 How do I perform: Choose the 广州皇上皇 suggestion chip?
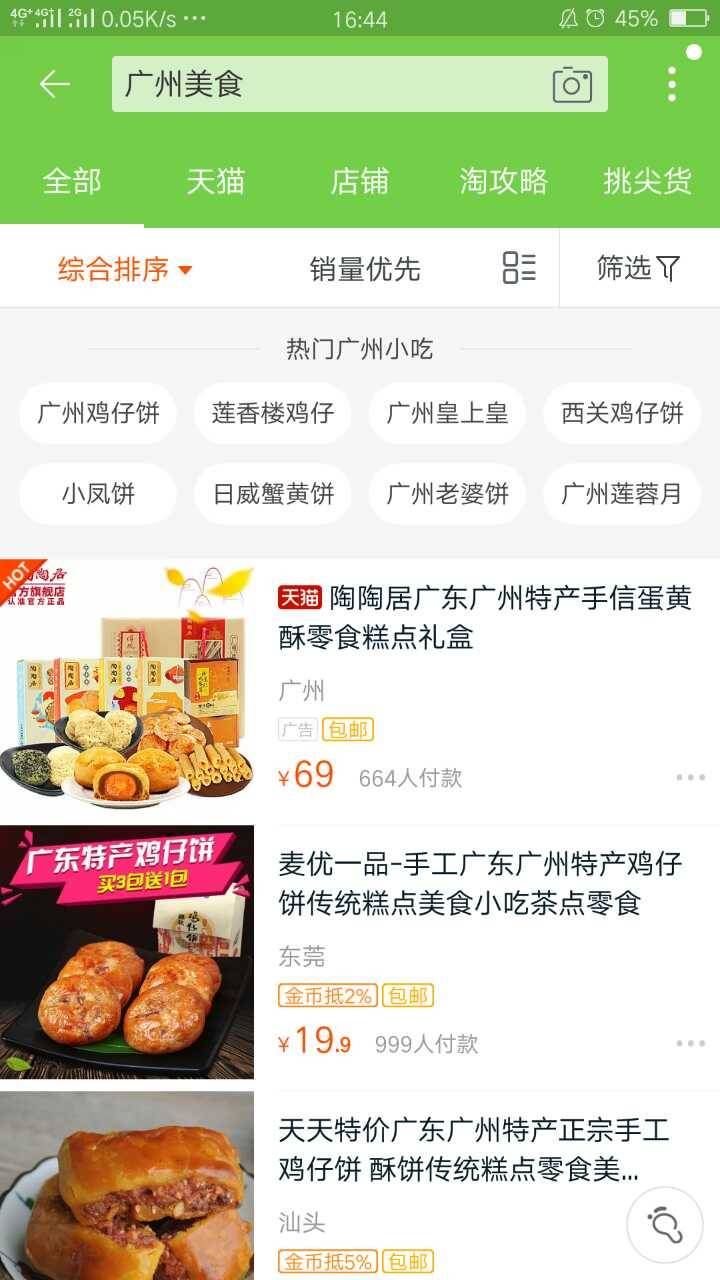tap(447, 413)
